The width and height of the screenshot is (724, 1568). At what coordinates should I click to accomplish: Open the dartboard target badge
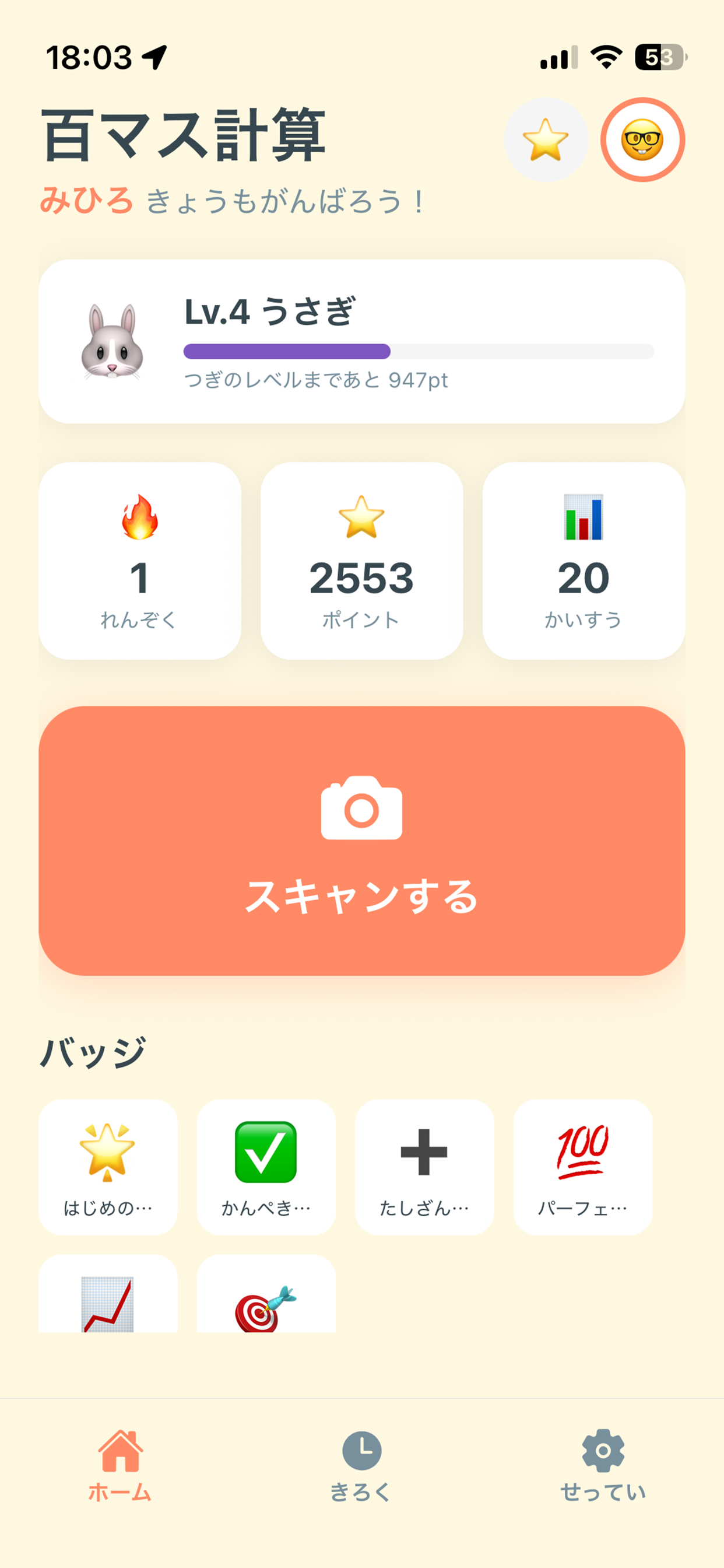266,1296
